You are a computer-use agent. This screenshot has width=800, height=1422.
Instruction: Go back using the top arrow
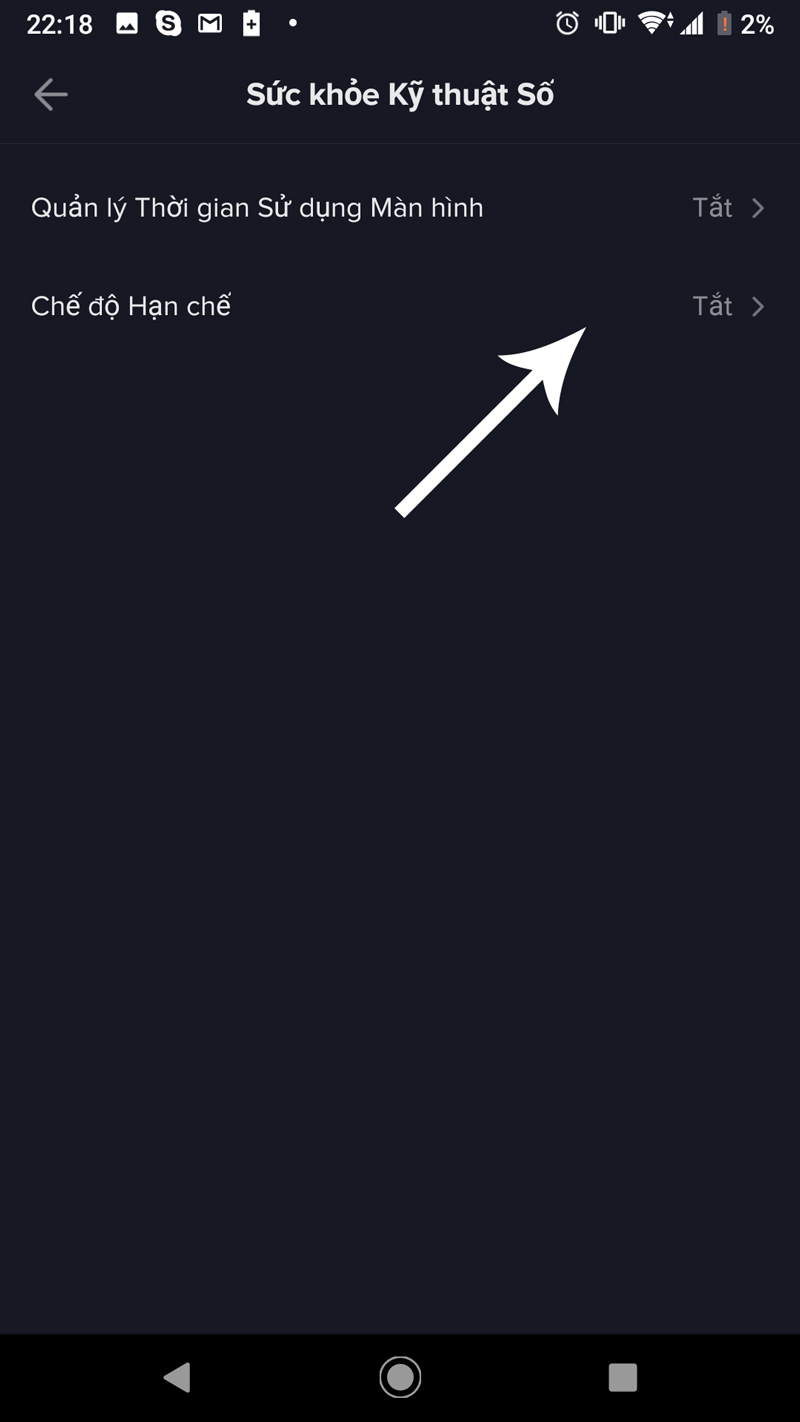(50, 95)
